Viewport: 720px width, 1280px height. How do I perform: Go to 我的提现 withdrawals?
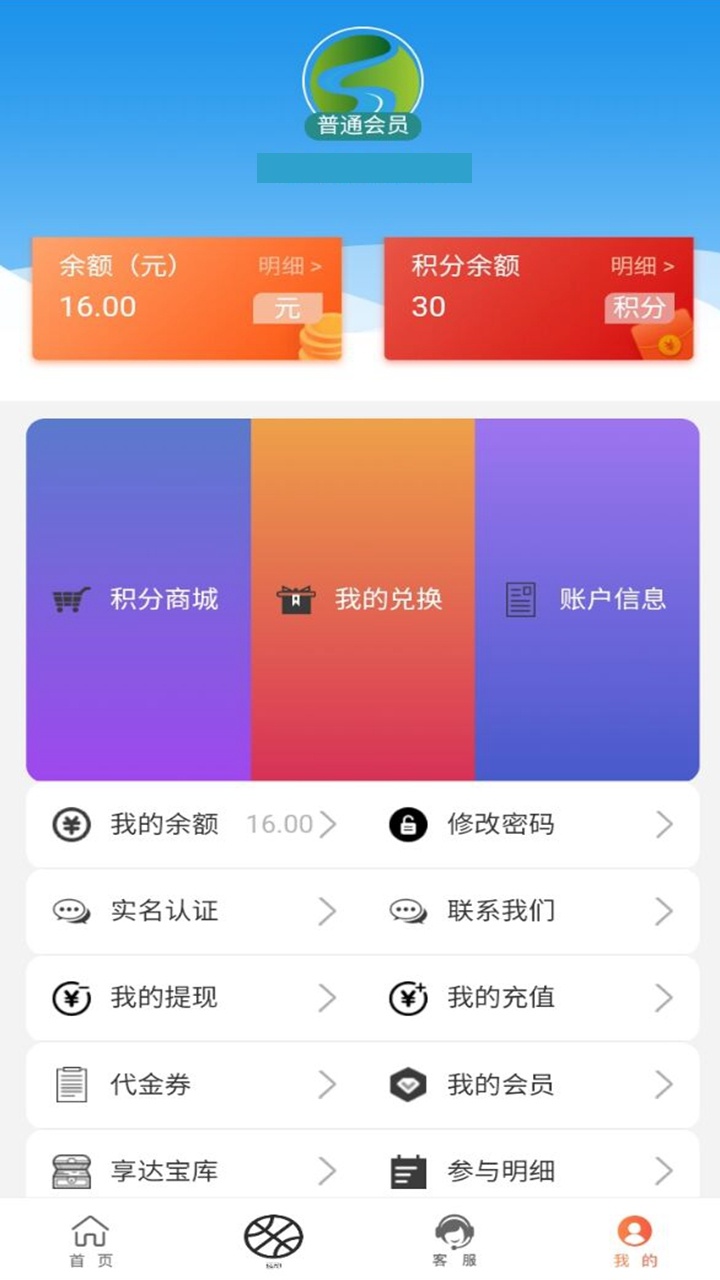(x=194, y=998)
